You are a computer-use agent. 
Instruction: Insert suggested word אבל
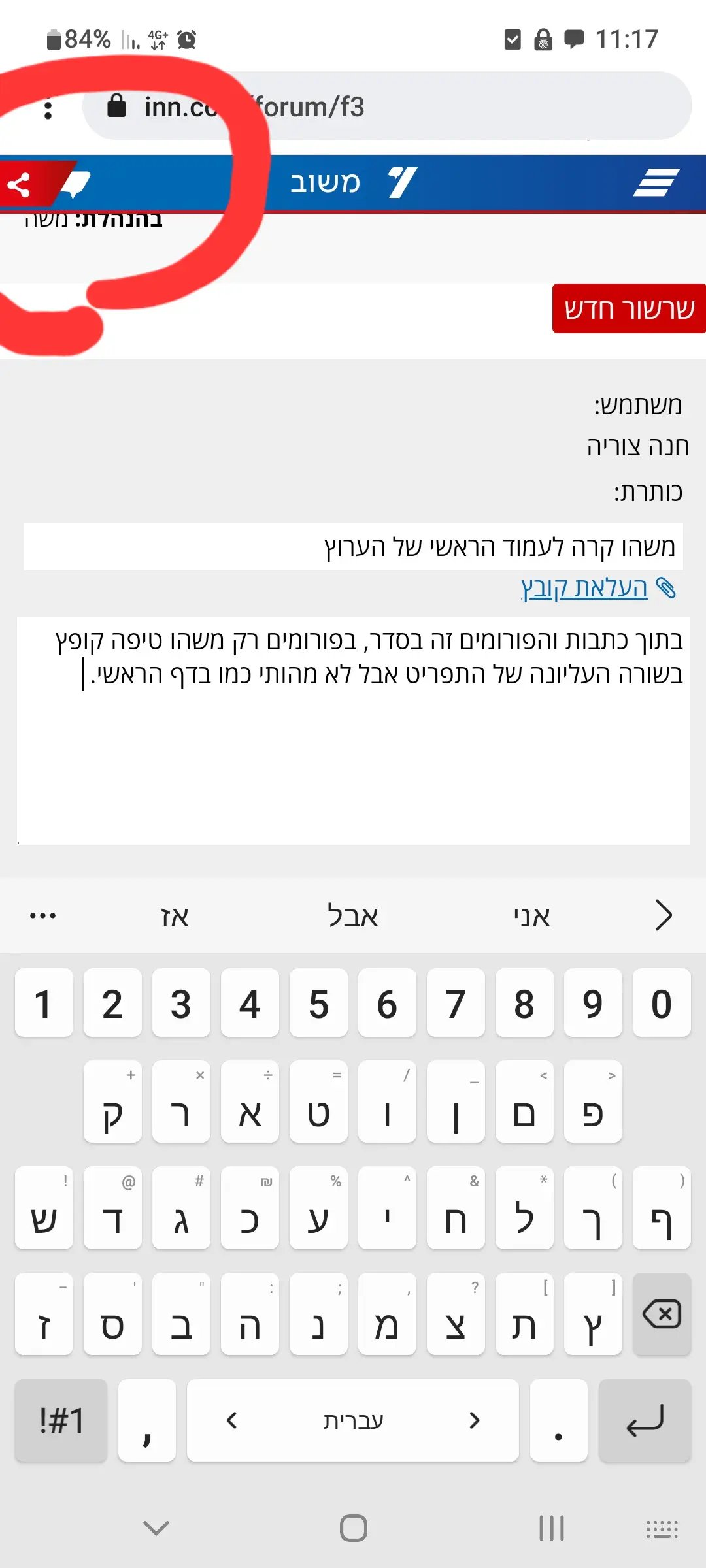353,916
